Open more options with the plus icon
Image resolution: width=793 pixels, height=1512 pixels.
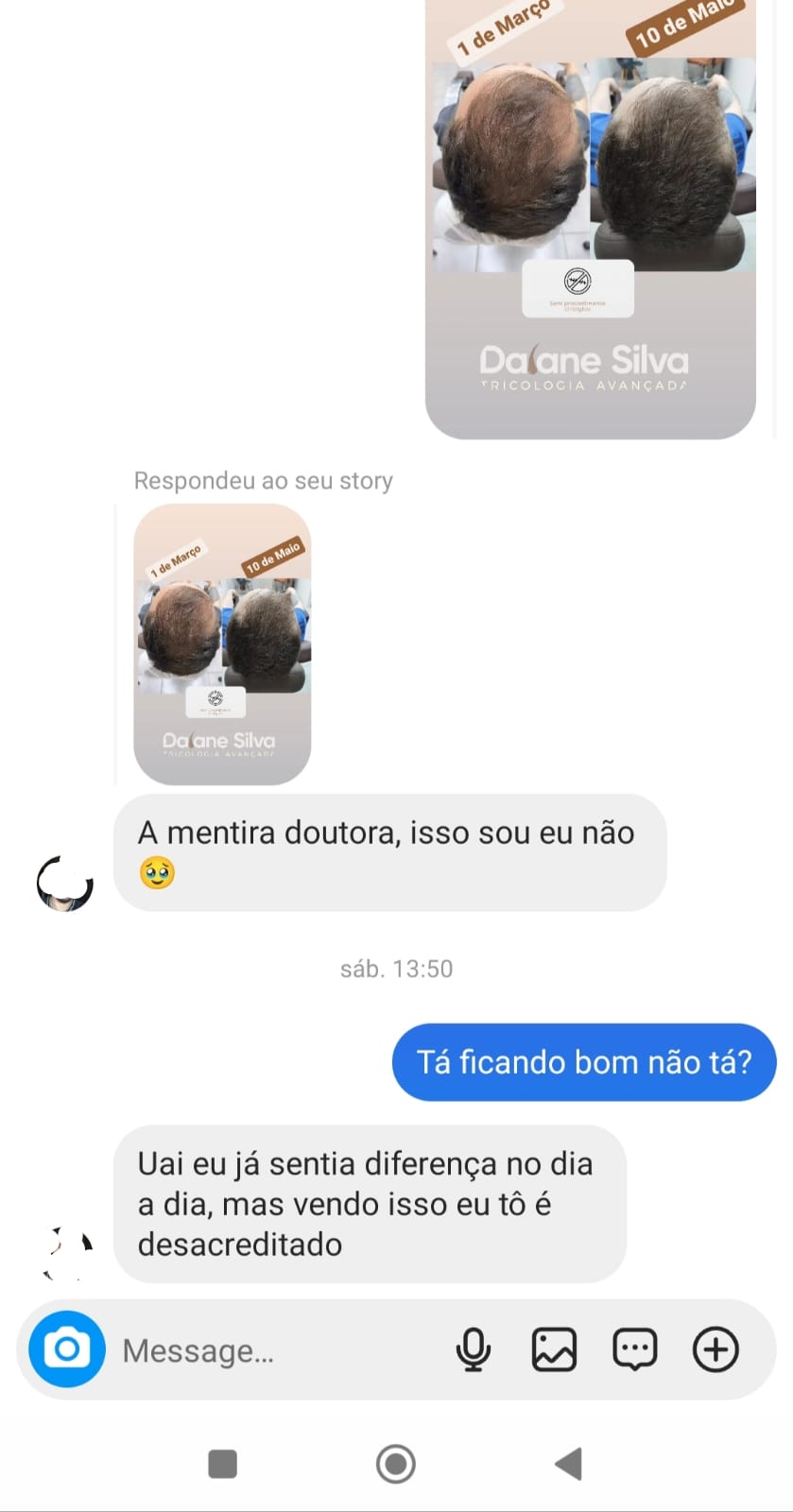715,1349
